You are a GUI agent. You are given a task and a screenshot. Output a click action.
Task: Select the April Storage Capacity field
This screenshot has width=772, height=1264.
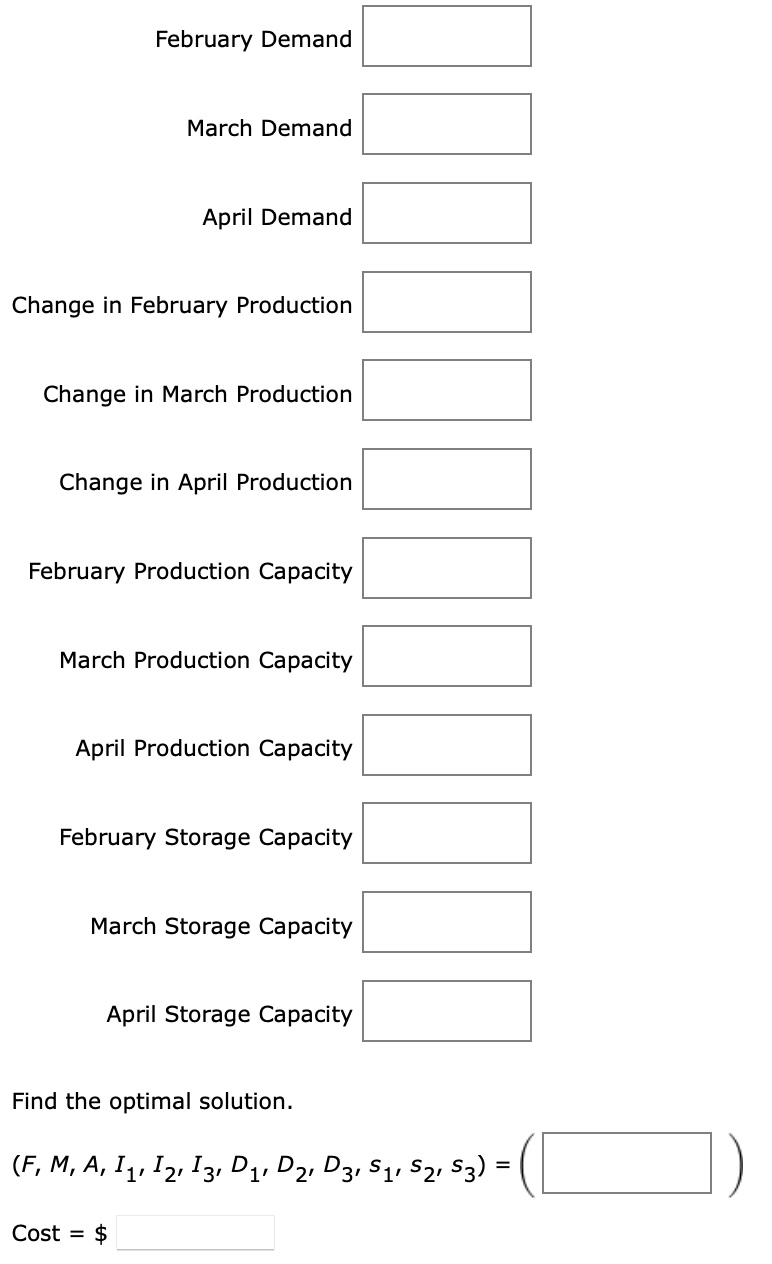pos(446,1011)
